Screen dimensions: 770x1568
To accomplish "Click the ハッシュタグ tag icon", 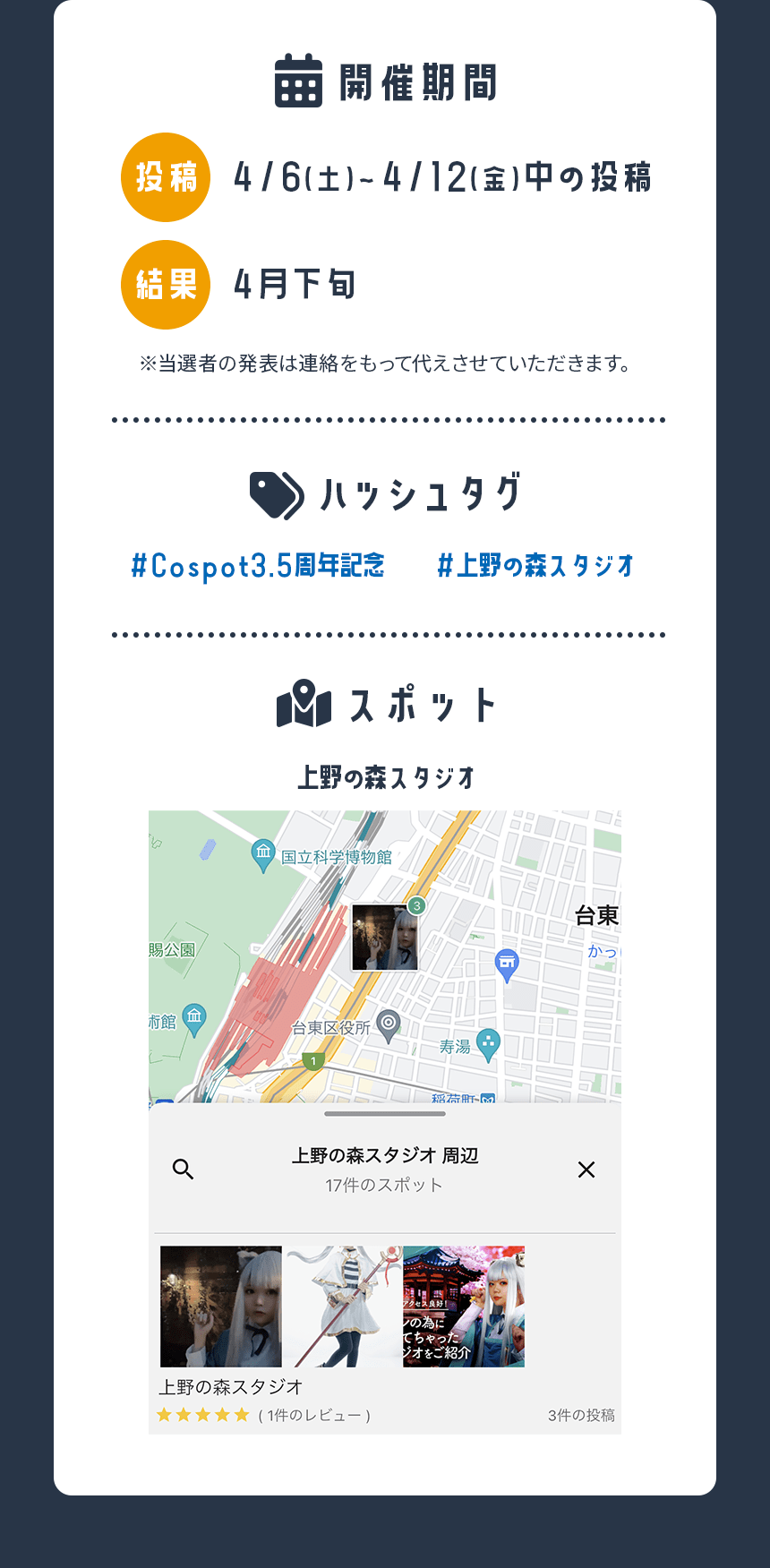I will point(276,493).
